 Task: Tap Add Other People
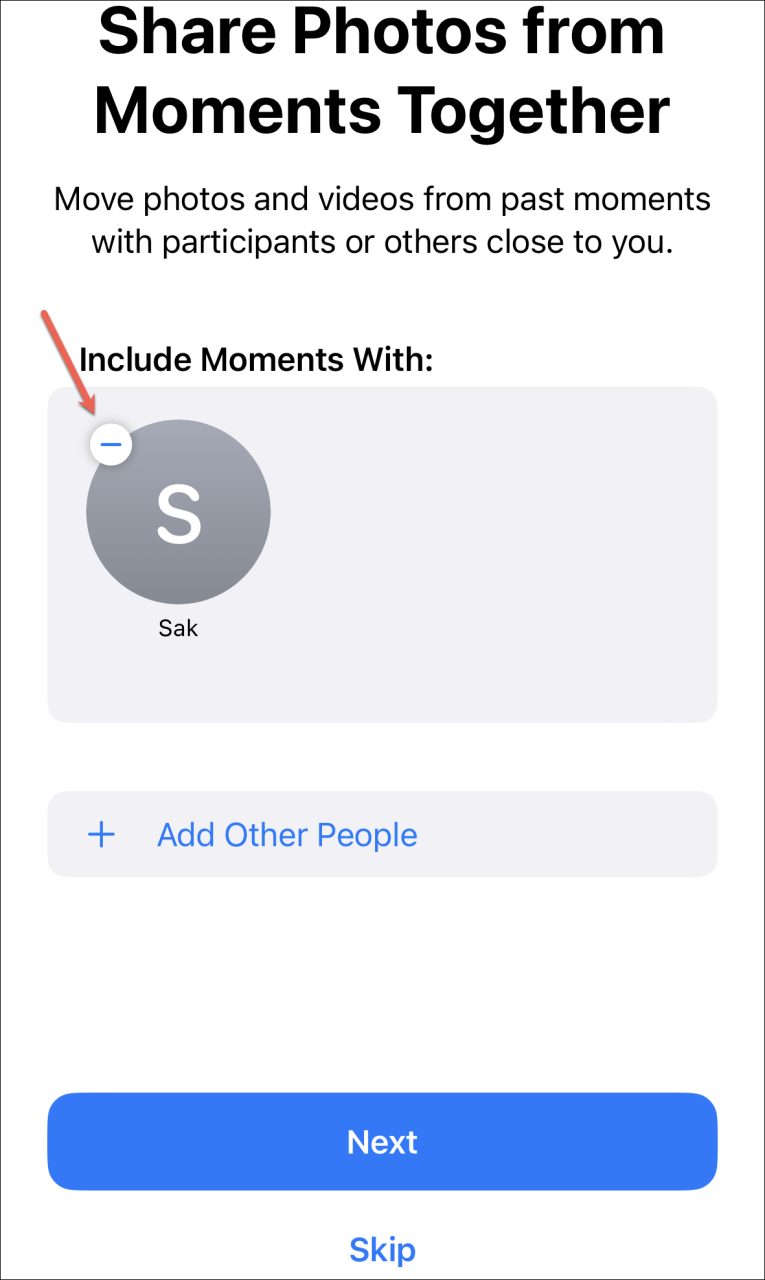[382, 834]
